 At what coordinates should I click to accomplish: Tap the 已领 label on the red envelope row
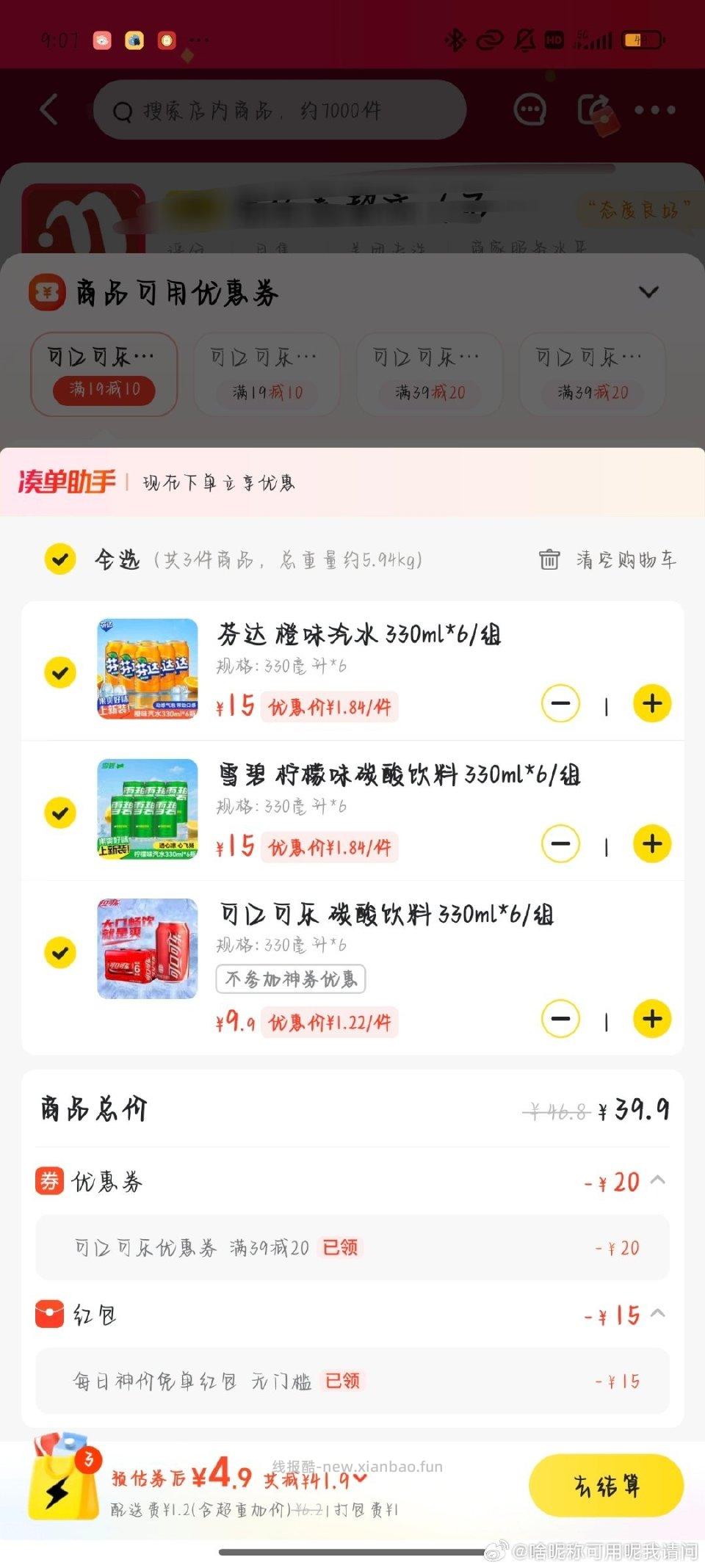point(342,1381)
